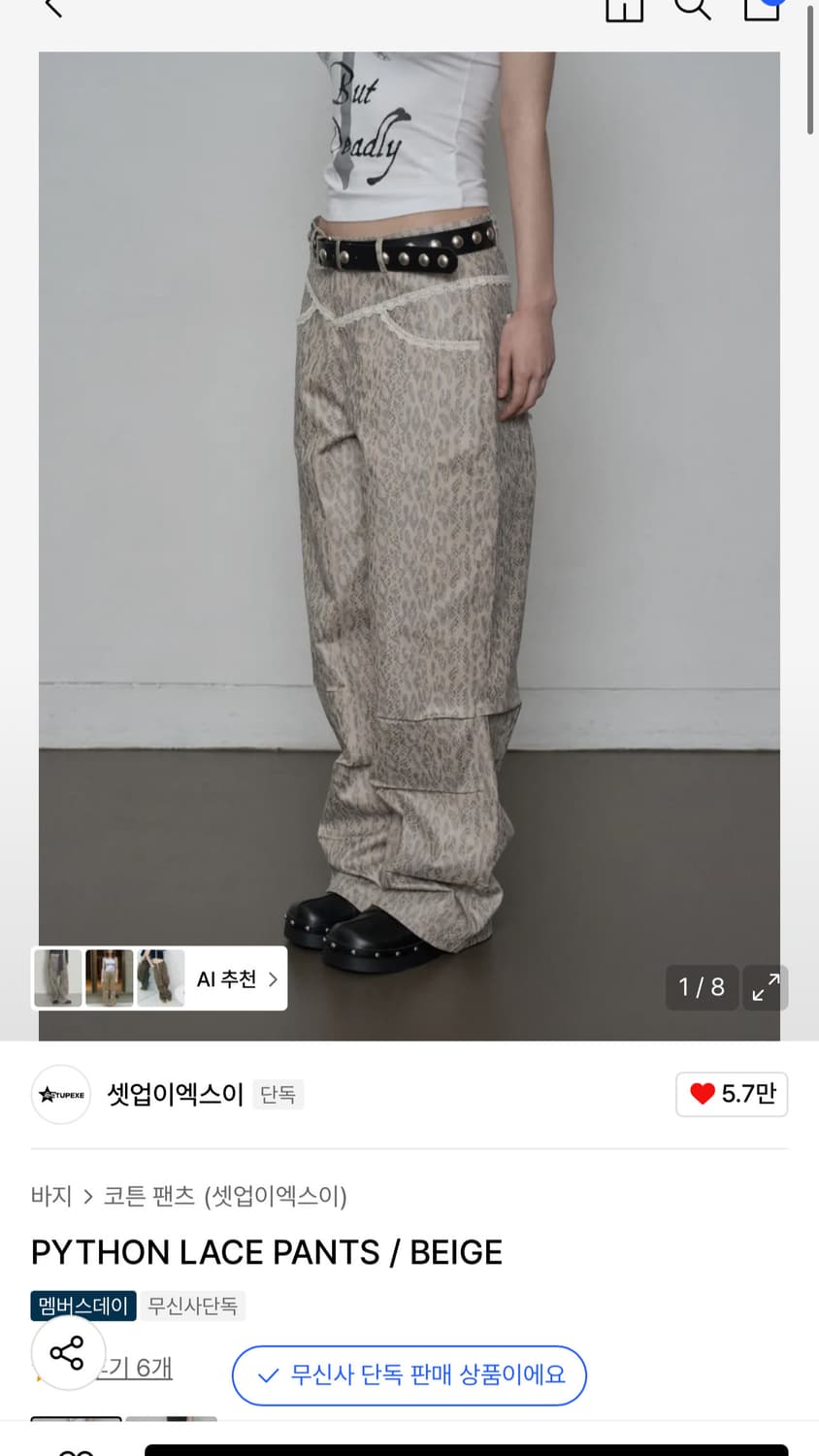The image size is (819, 1456).
Task: Tap the share icon near the reviews
Action: [x=68, y=1352]
